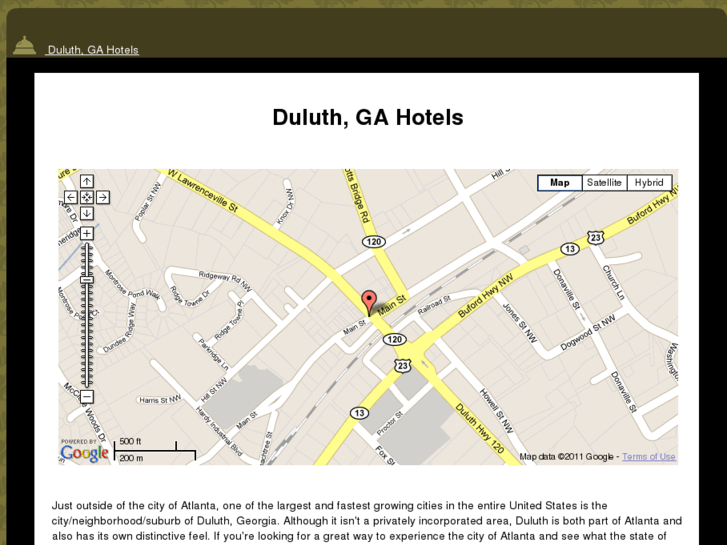This screenshot has width=727, height=545.
Task: Open the Duluth, GA Hotels header link
Action: click(93, 50)
